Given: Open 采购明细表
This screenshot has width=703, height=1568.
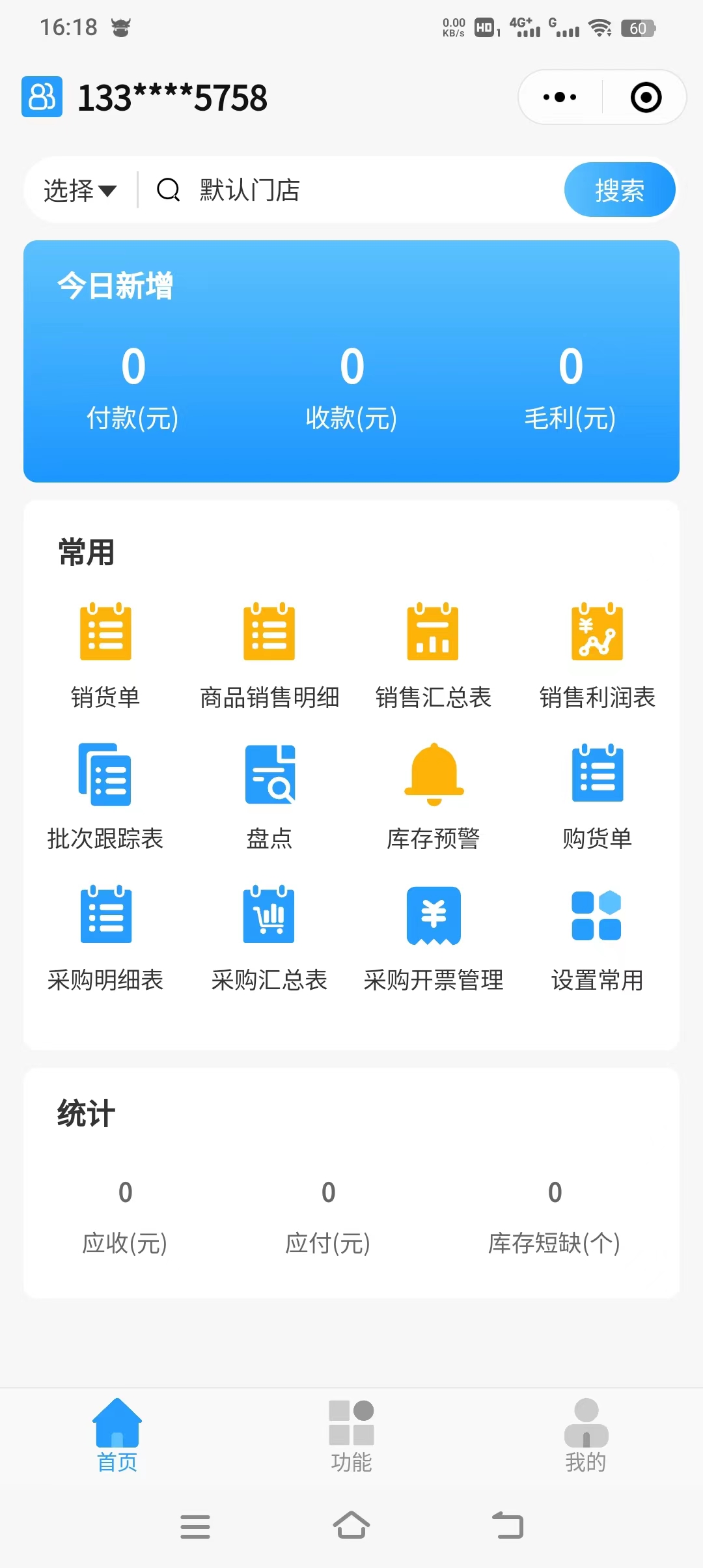Looking at the screenshot, I should tap(105, 938).
